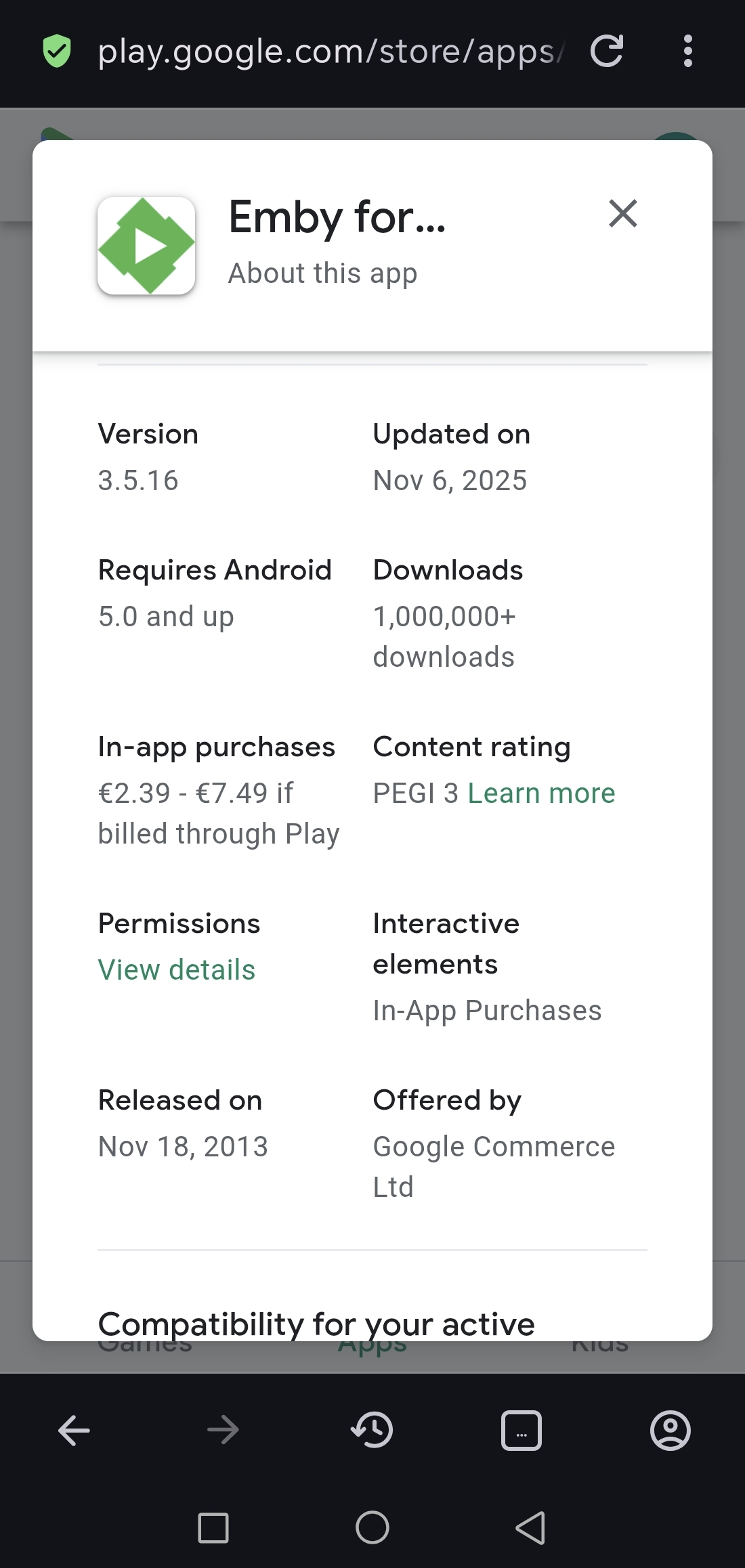The width and height of the screenshot is (745, 1568).
Task: Close the About this app dialog
Action: tap(622, 214)
